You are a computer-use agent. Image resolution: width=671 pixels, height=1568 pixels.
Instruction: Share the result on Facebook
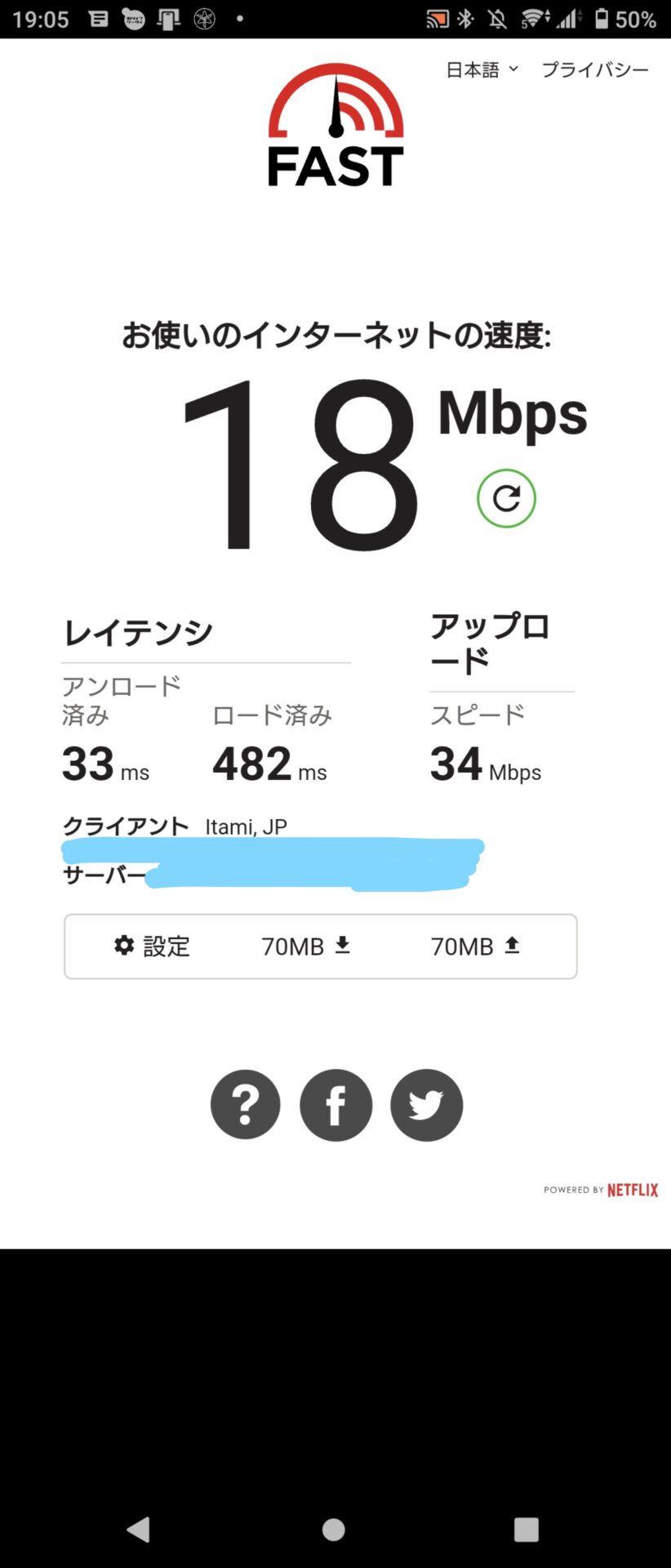coord(335,1105)
